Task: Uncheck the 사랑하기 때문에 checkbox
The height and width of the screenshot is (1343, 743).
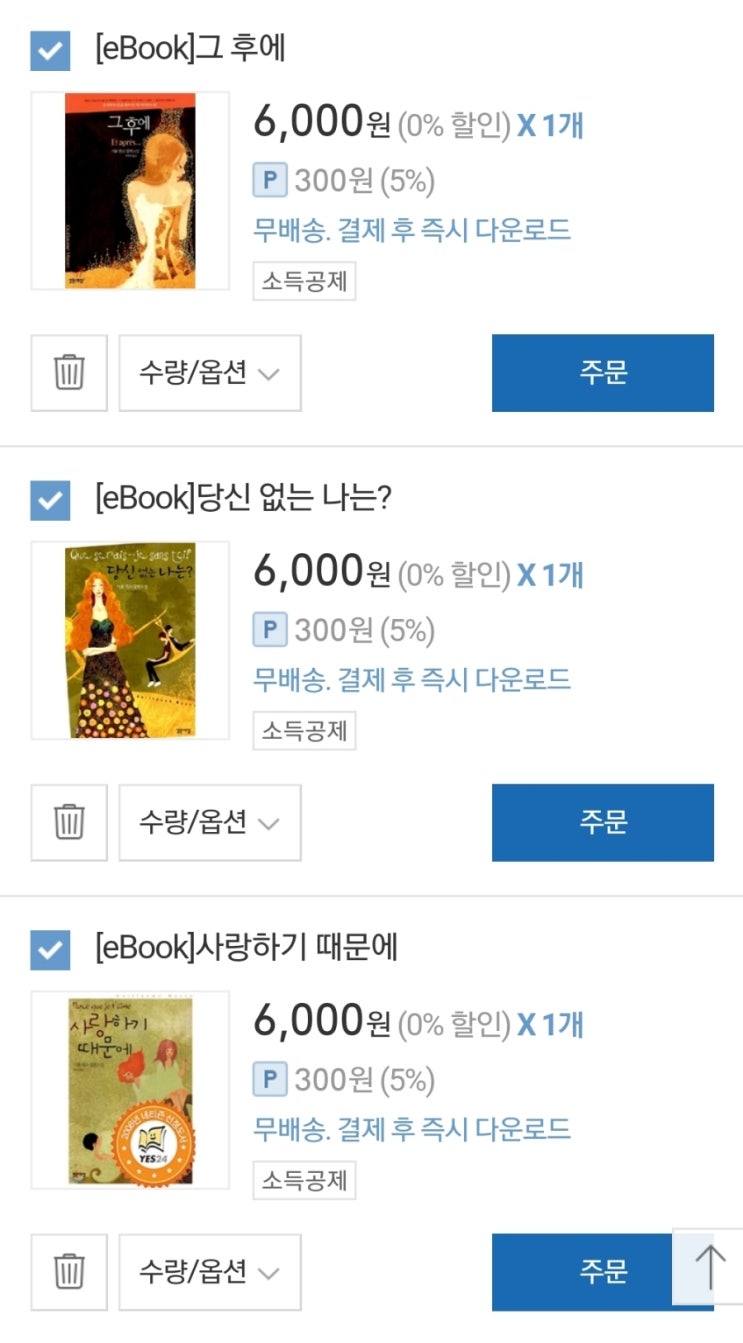Action: pyautogui.click(x=50, y=950)
